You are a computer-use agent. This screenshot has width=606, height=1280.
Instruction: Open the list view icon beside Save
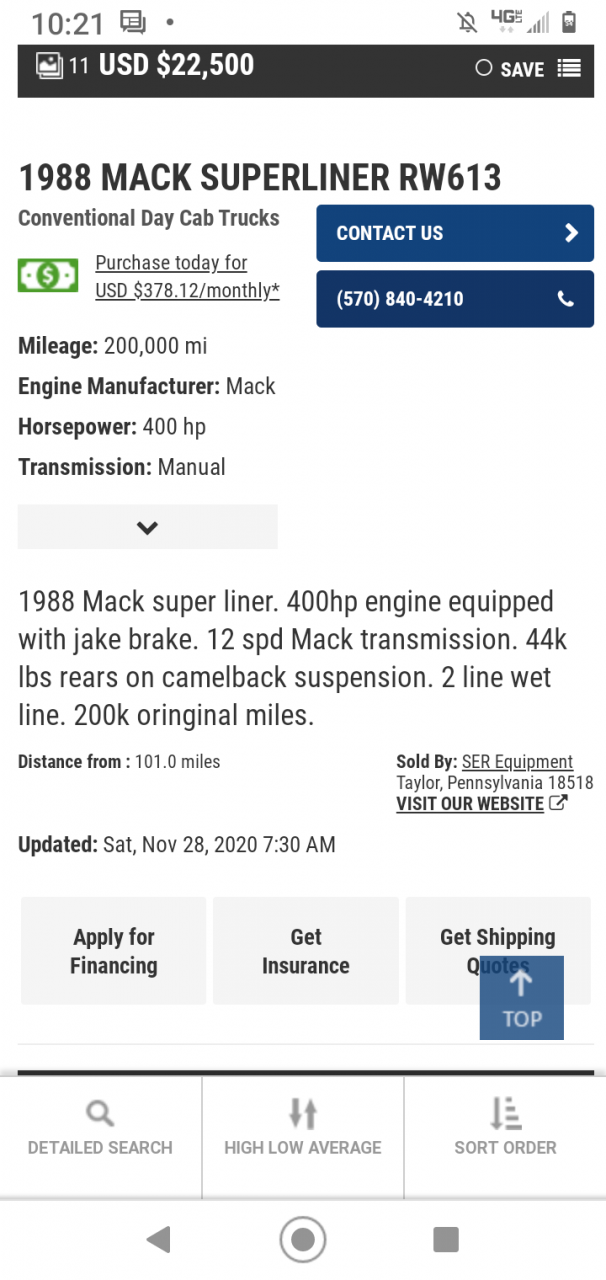pyautogui.click(x=569, y=69)
